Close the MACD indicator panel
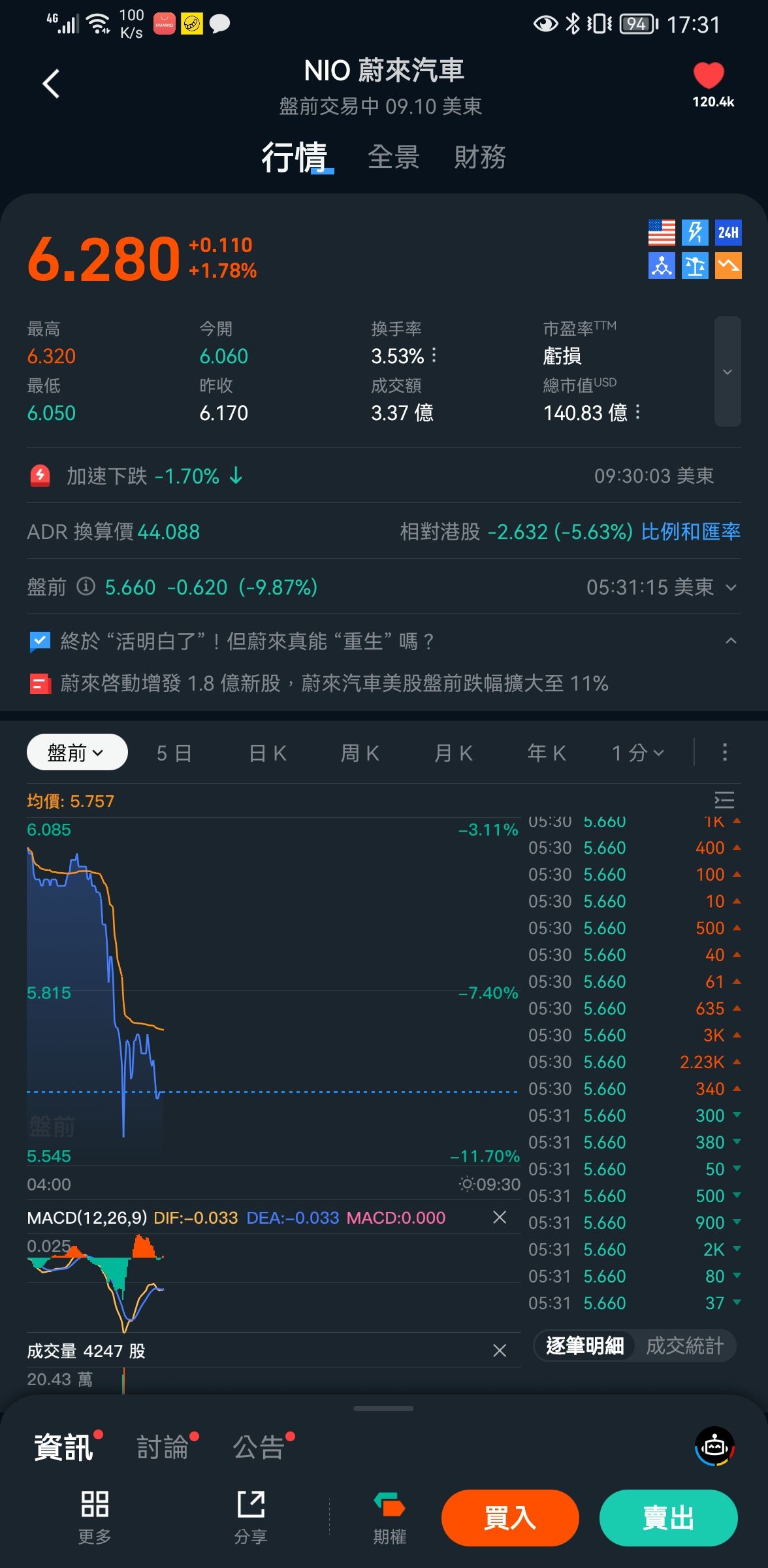 click(x=500, y=1217)
